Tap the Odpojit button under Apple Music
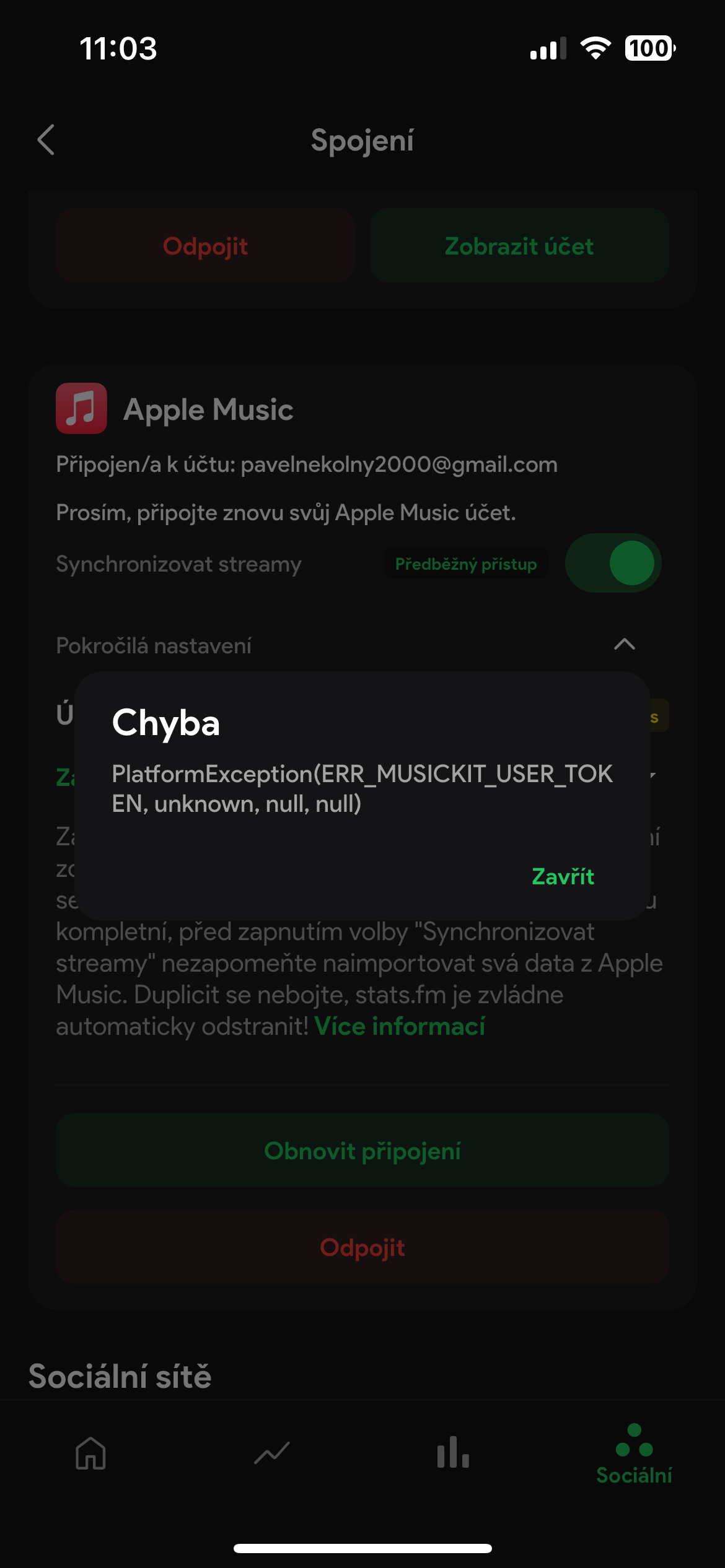Viewport: 725px width, 1568px height. coord(362,1247)
